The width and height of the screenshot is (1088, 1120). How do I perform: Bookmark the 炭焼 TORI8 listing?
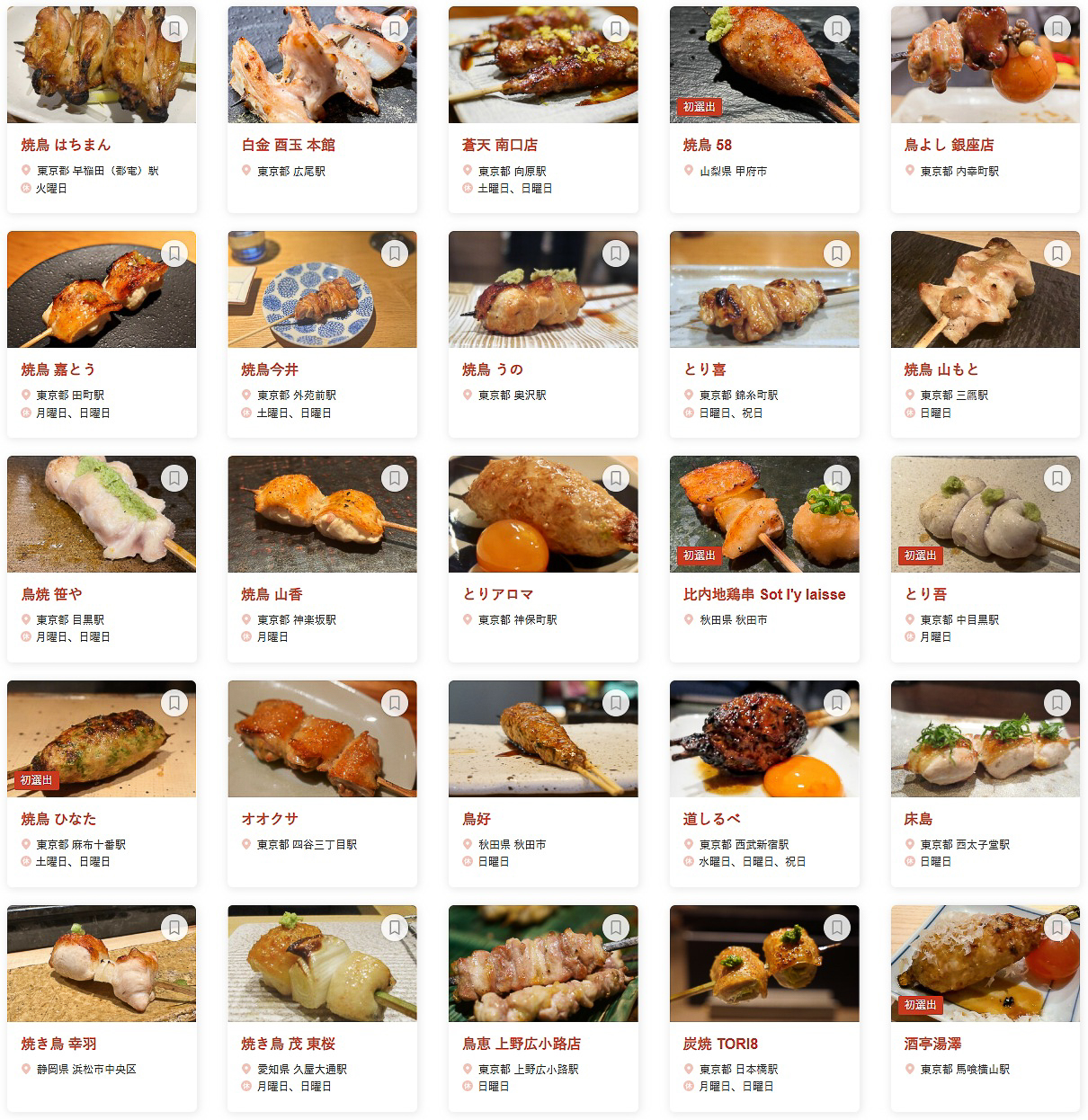click(835, 928)
